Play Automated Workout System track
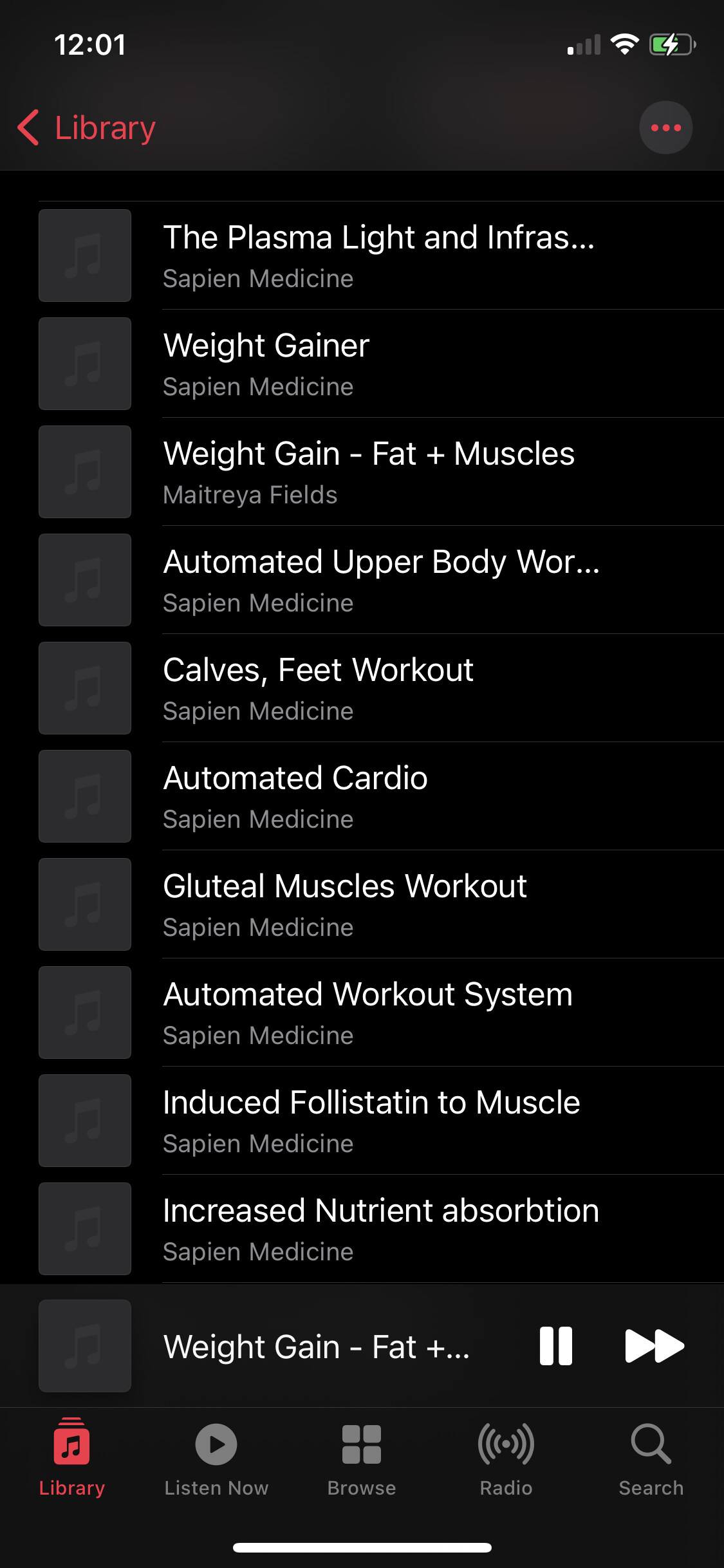This screenshot has width=724, height=1568. (381, 1013)
